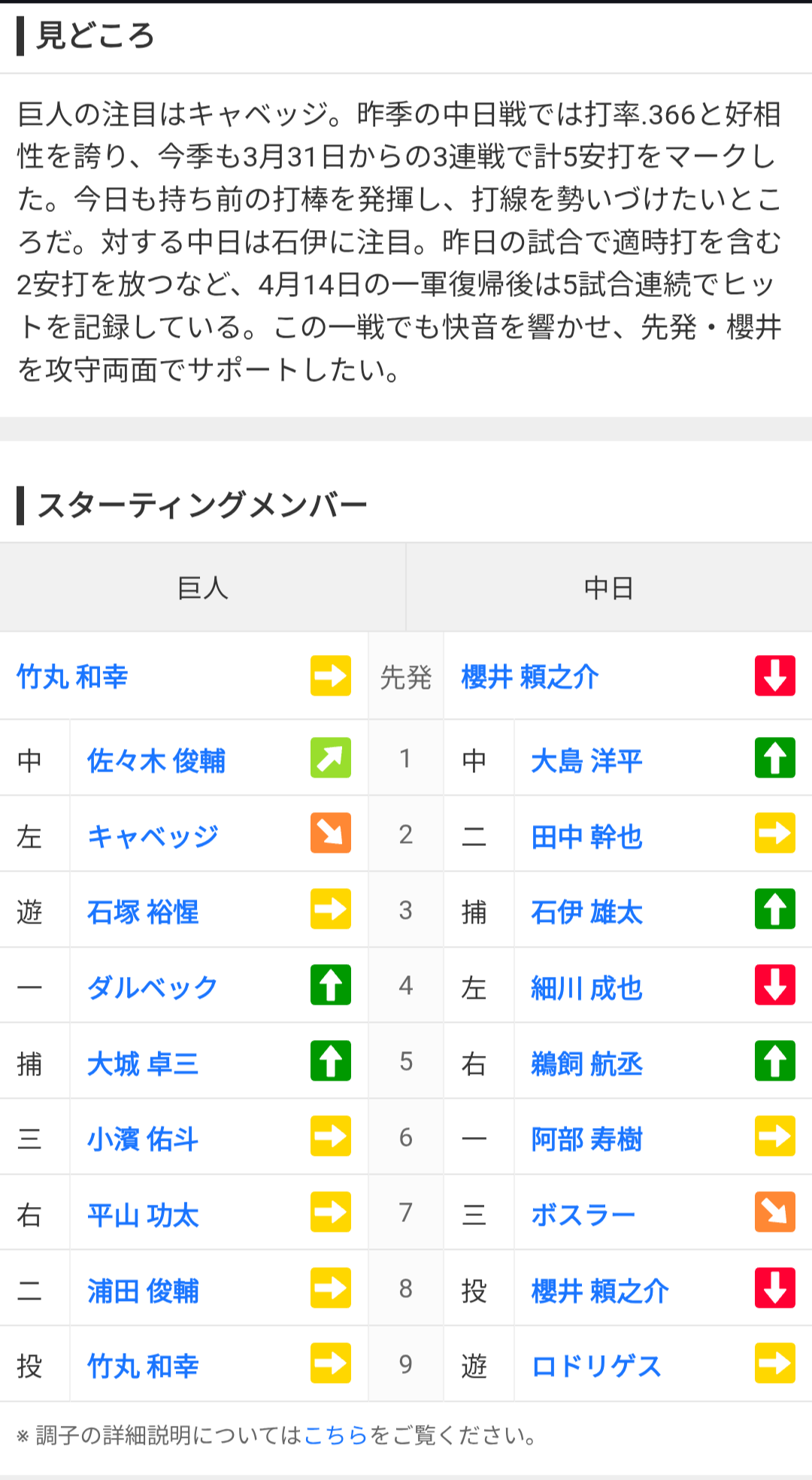The width and height of the screenshot is (812, 1480).
Task: View 田中 幹也's player details
Action: (x=586, y=836)
